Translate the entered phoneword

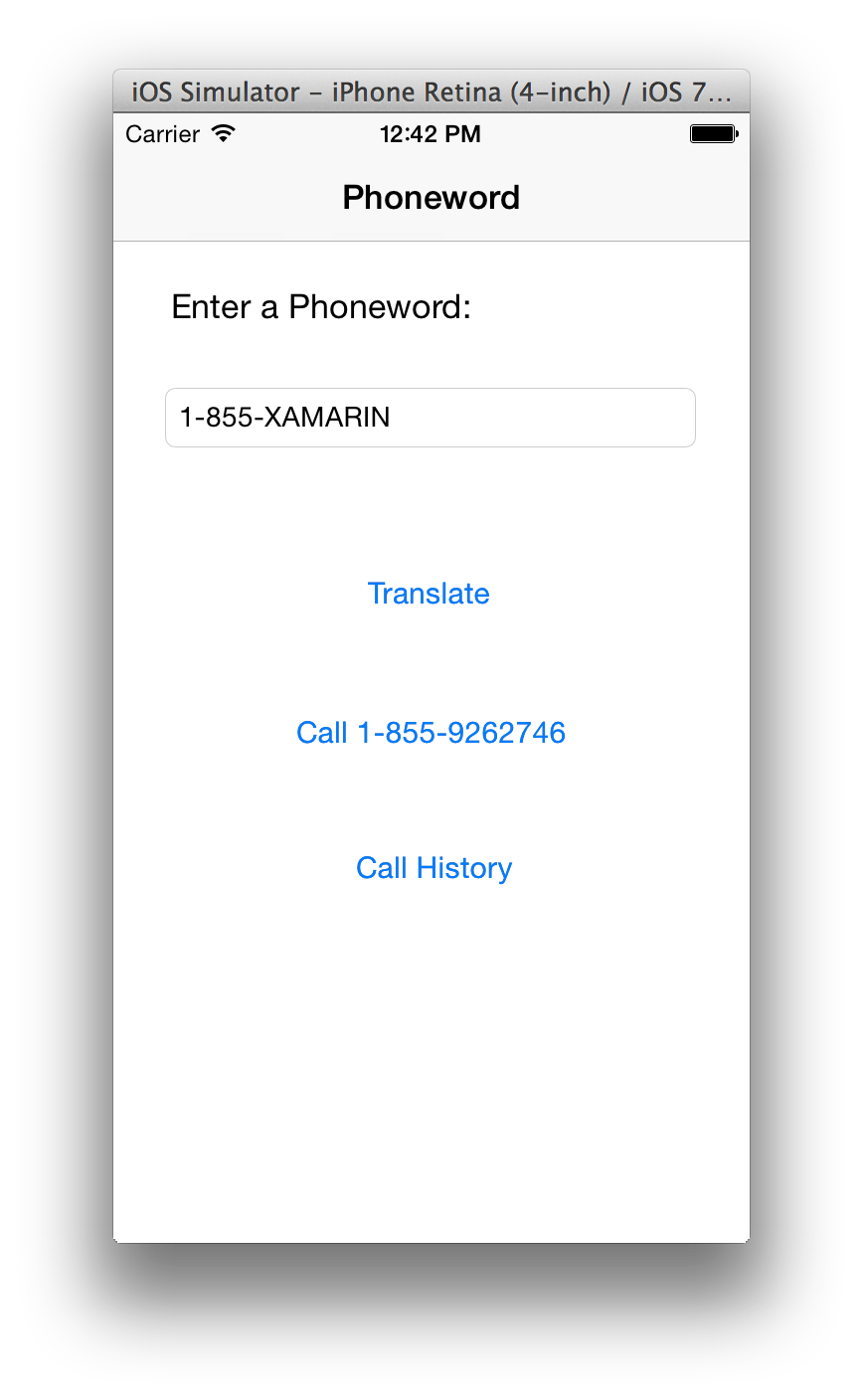429,594
